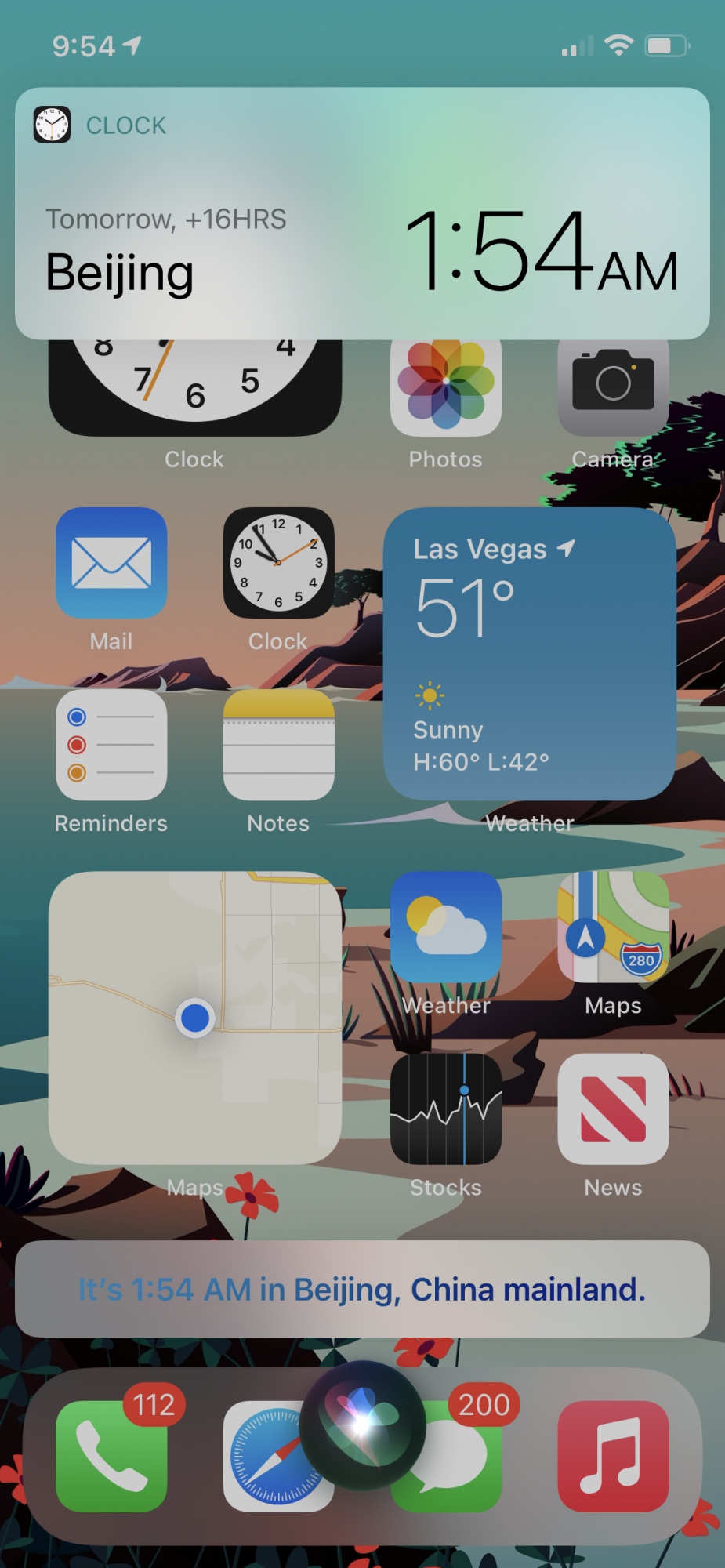725x1568 pixels.
Task: Open the Photos app
Action: [x=446, y=386]
